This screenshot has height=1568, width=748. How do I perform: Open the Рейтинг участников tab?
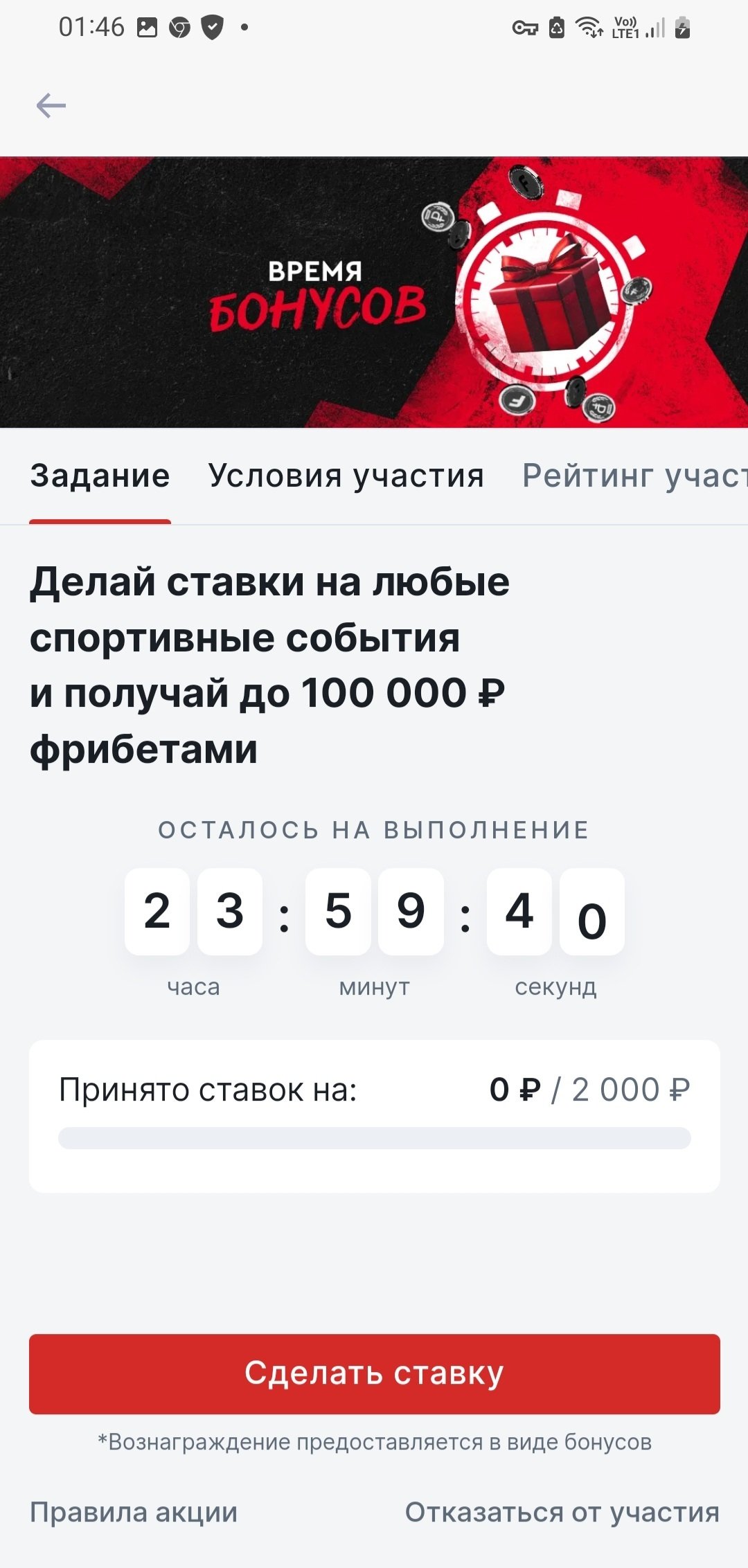coord(634,476)
